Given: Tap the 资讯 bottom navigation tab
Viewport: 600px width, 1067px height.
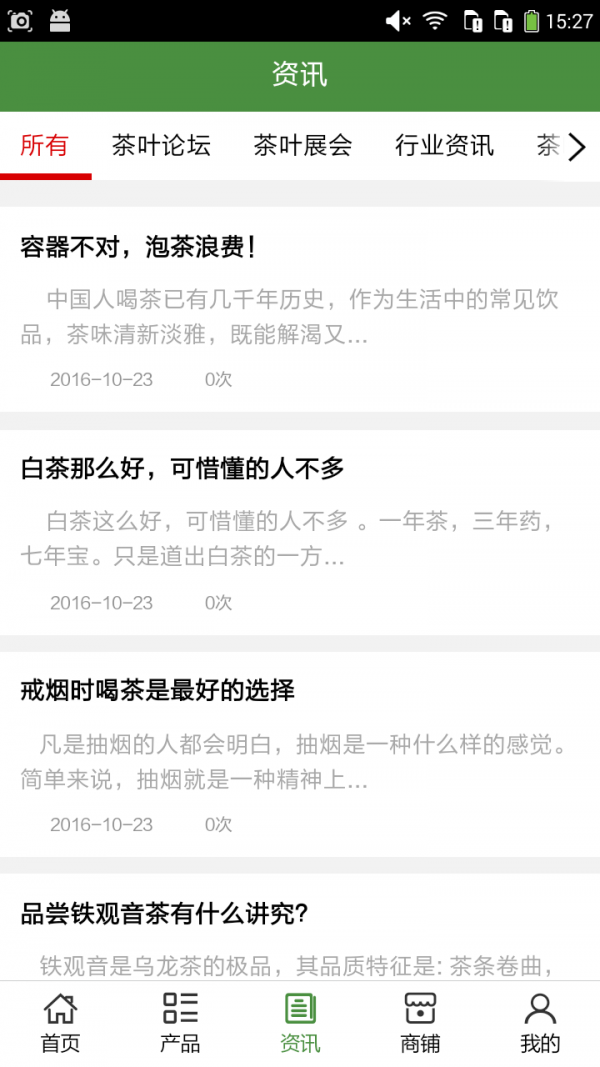Looking at the screenshot, I should (300, 1024).
